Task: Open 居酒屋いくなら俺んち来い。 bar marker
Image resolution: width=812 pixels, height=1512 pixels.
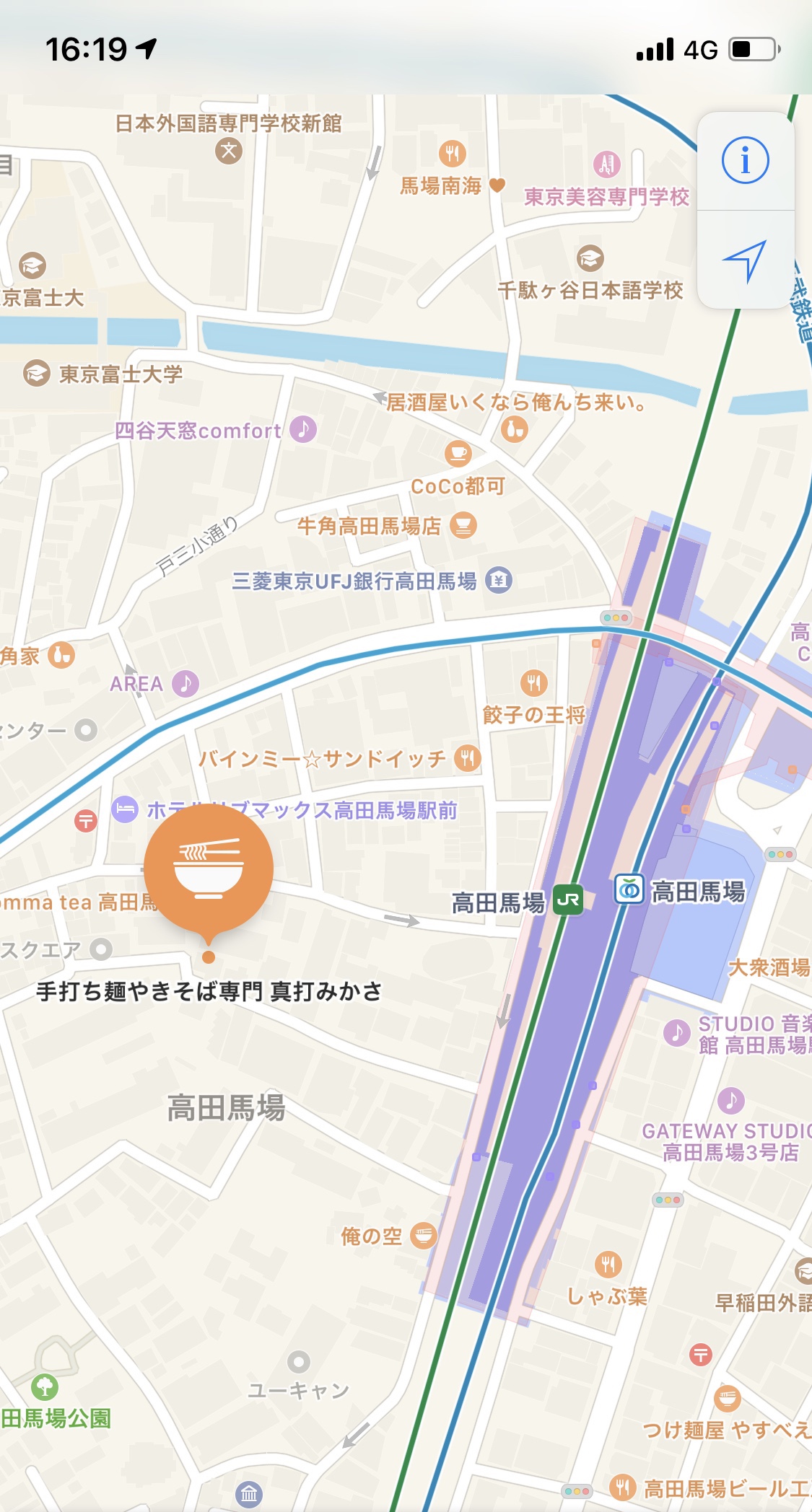Action: pyautogui.click(x=515, y=429)
